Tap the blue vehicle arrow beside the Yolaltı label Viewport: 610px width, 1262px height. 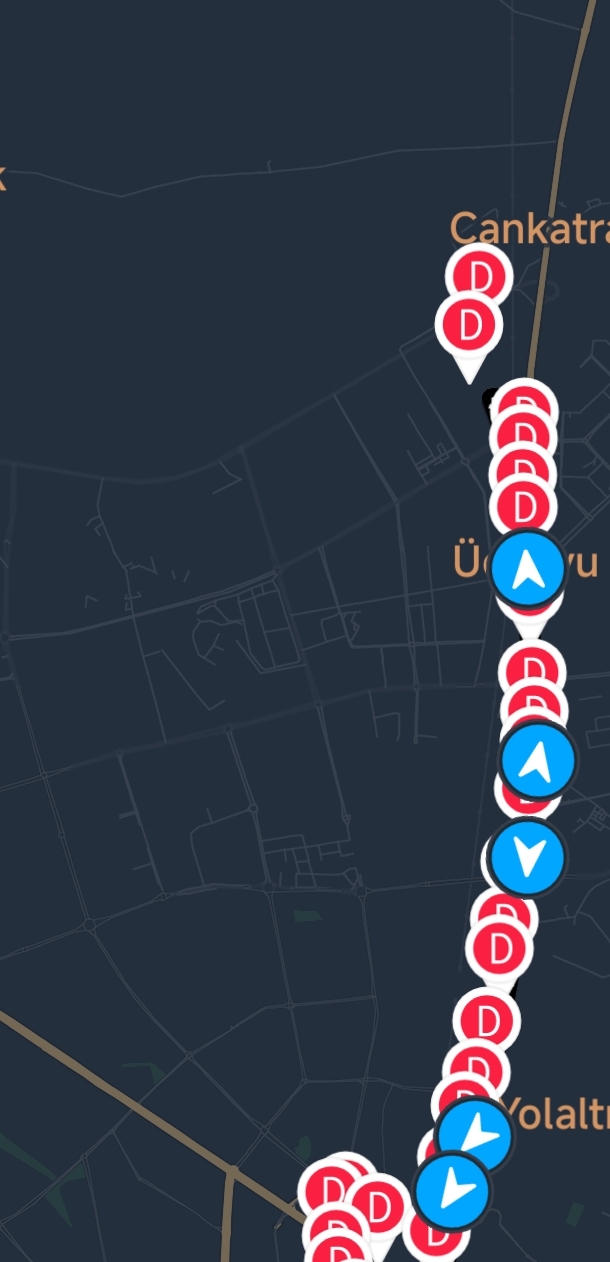pos(475,1136)
